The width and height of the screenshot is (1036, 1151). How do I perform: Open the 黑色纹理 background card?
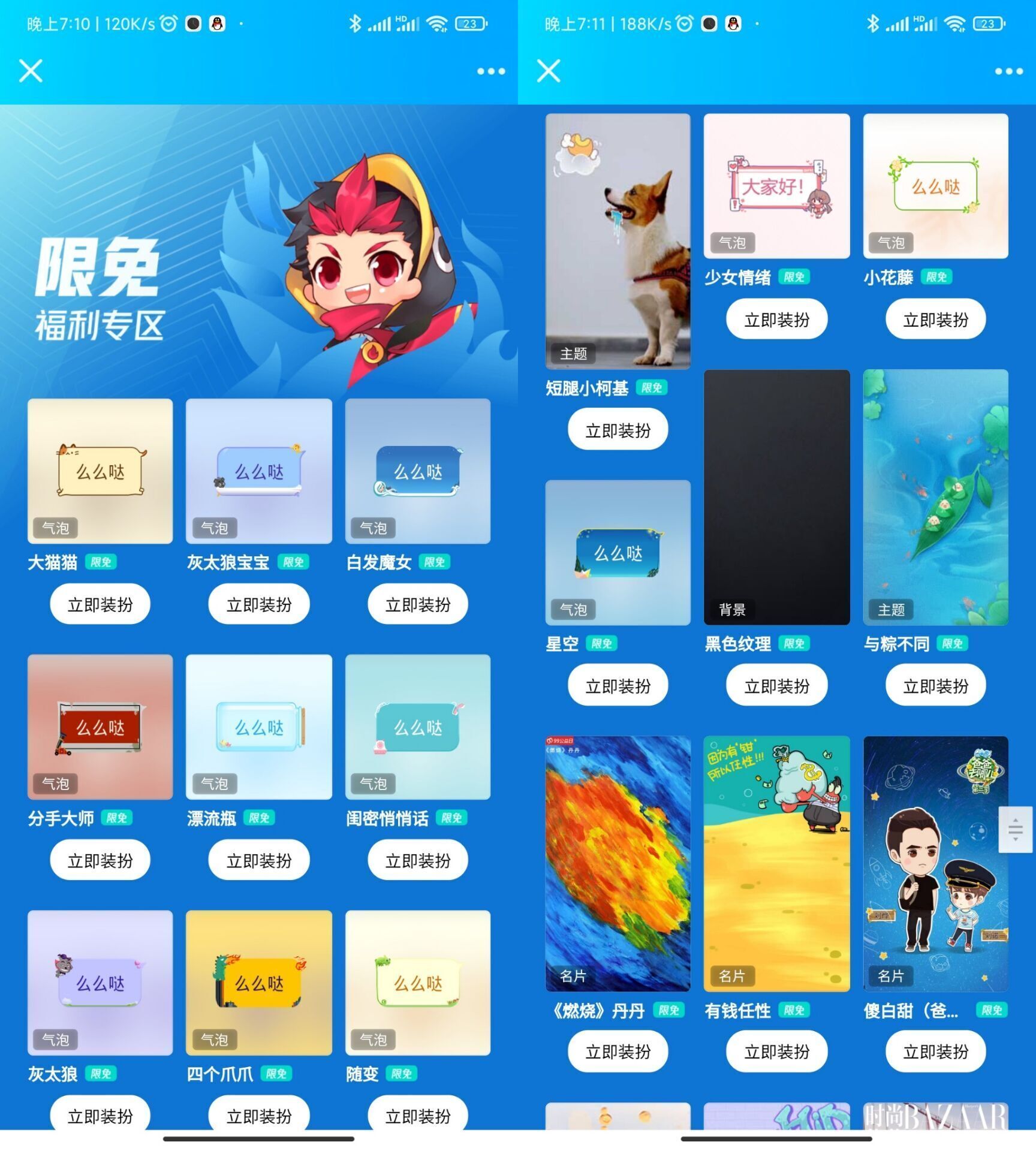tap(777, 497)
